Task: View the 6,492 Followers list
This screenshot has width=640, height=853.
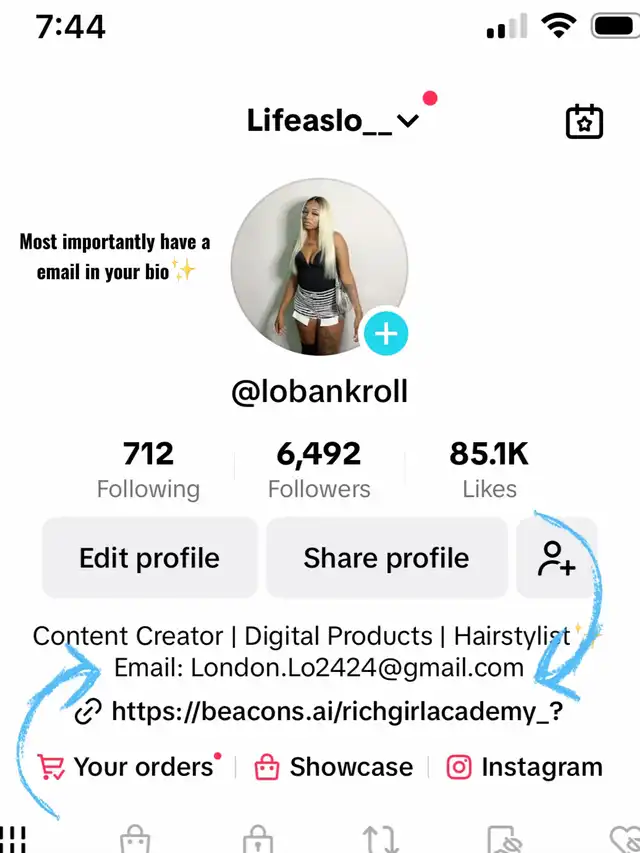Action: [x=319, y=469]
